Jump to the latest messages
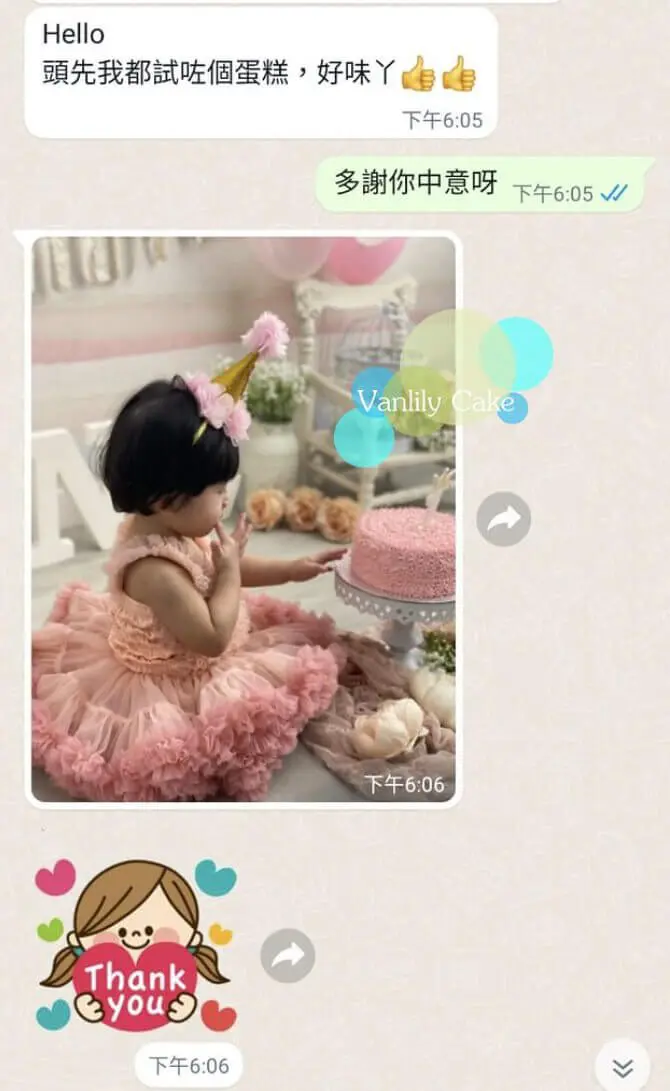 click(x=622, y=1068)
